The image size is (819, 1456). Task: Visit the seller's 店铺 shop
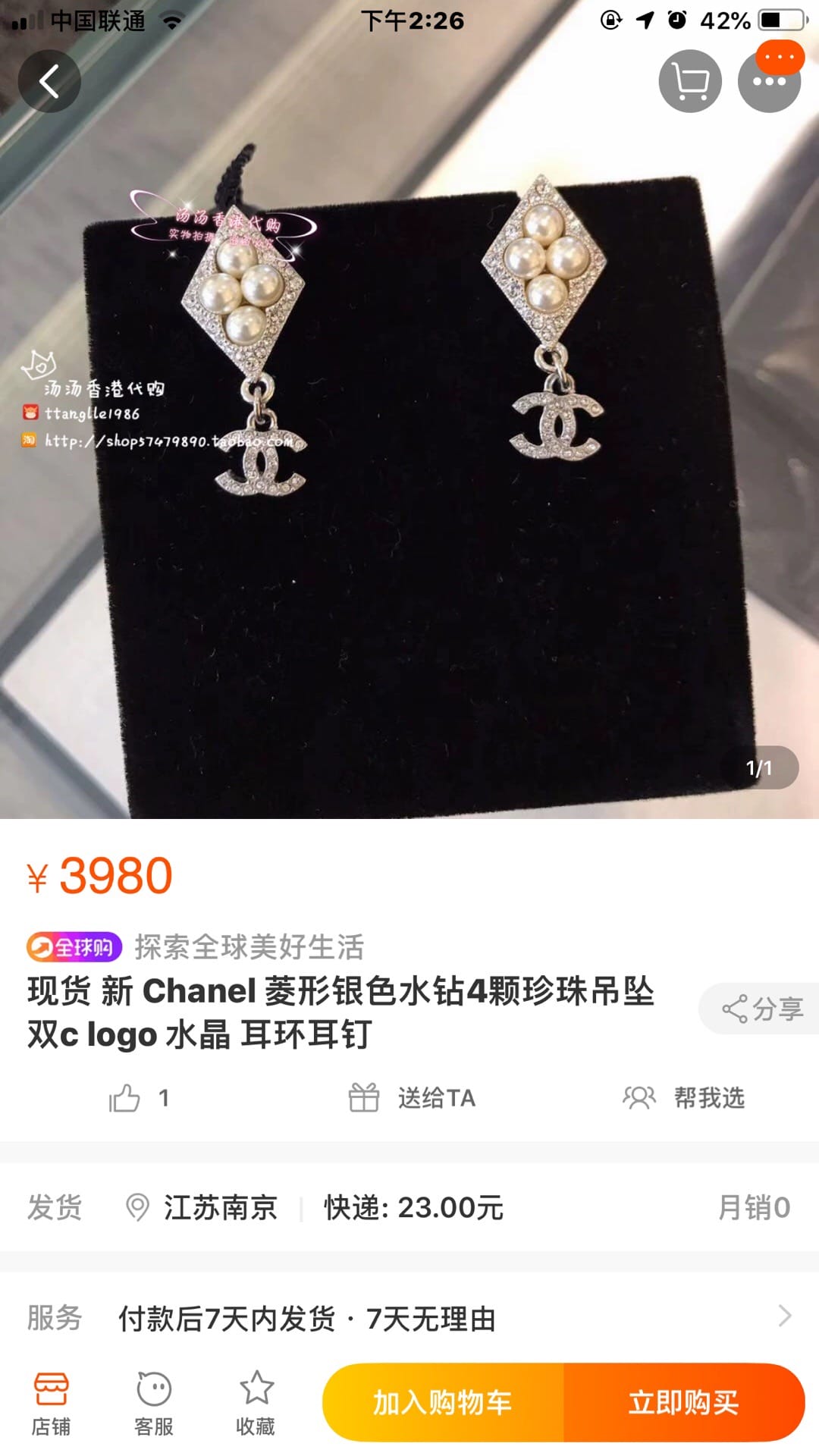click(51, 1403)
